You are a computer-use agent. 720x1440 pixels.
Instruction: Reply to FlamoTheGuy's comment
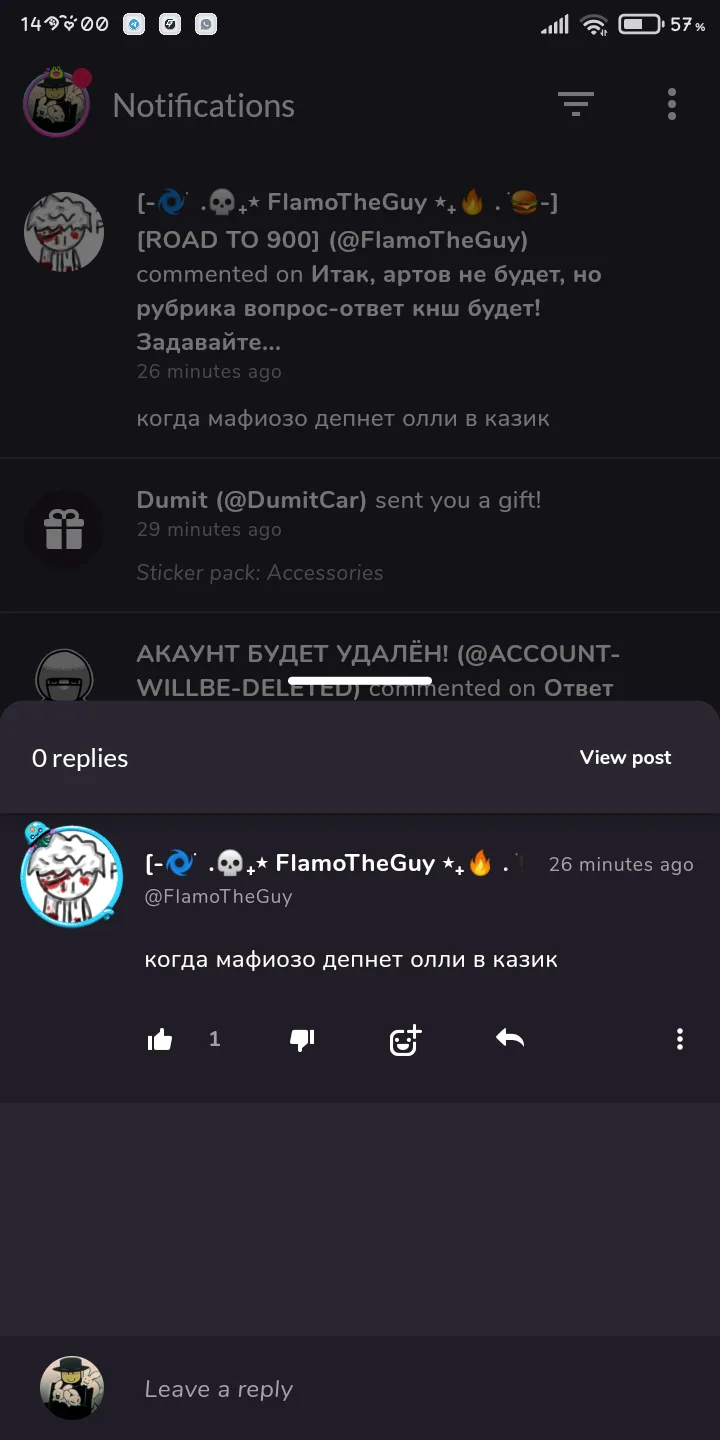coord(510,1039)
